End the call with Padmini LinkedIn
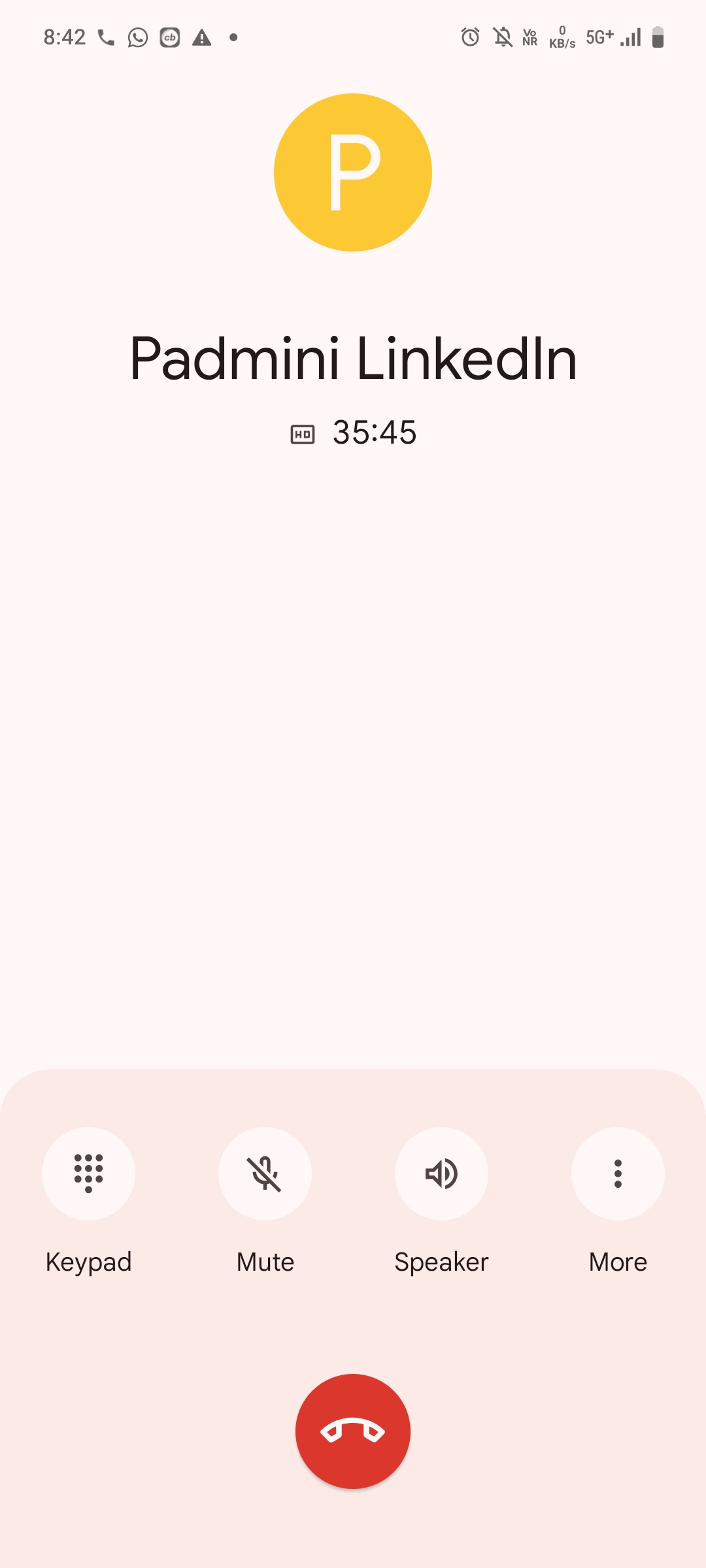This screenshot has height=1568, width=706. point(353,1431)
